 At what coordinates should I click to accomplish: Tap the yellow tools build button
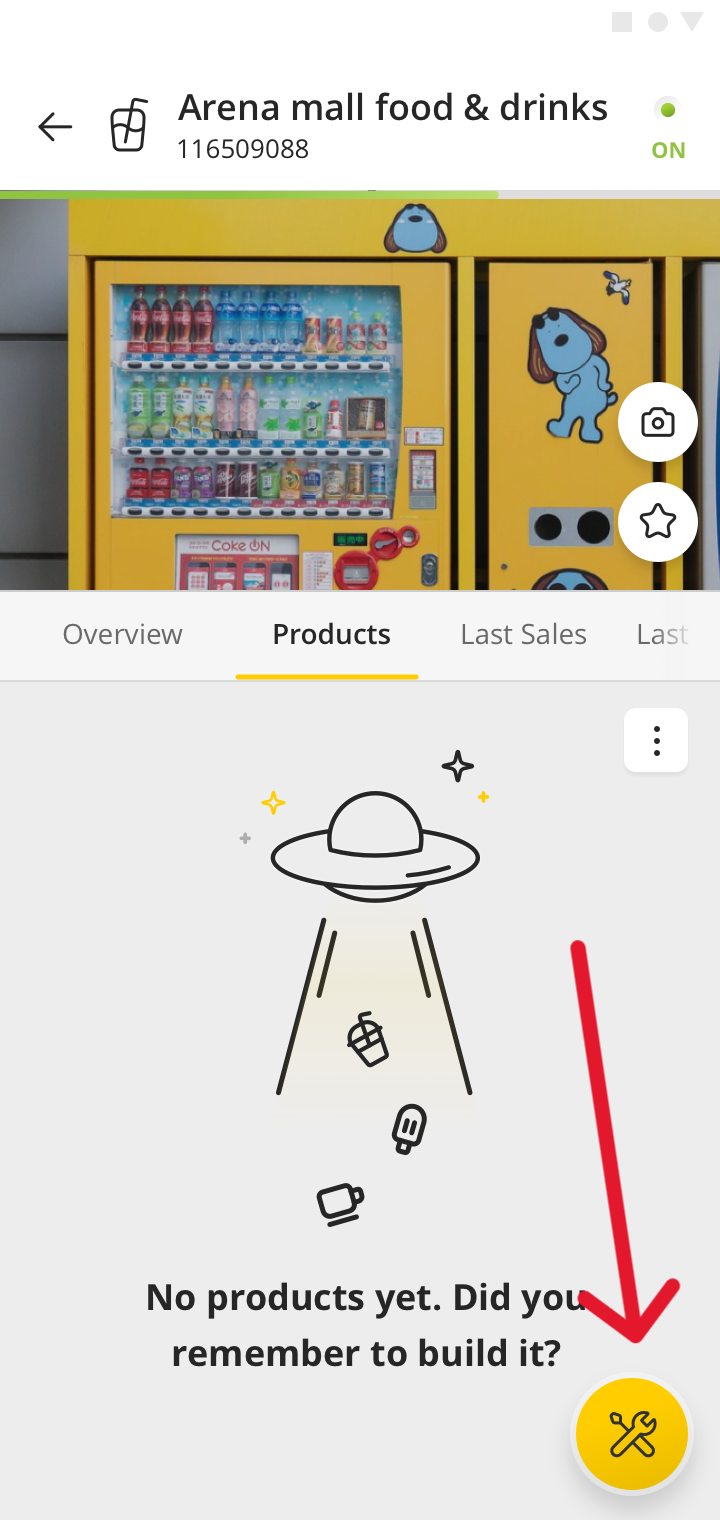[x=632, y=1434]
